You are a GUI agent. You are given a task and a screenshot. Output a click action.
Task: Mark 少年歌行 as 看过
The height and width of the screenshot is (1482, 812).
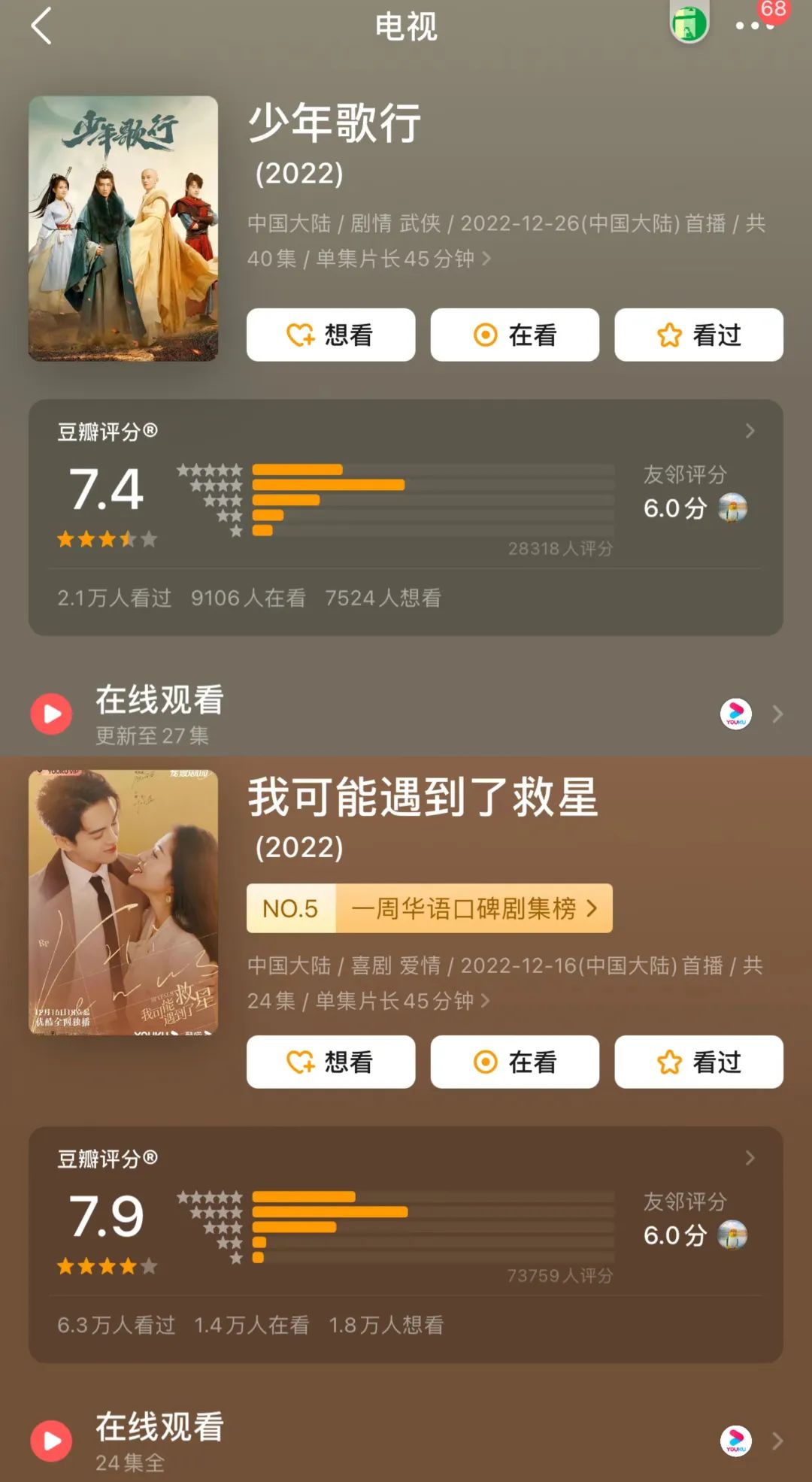tap(698, 335)
